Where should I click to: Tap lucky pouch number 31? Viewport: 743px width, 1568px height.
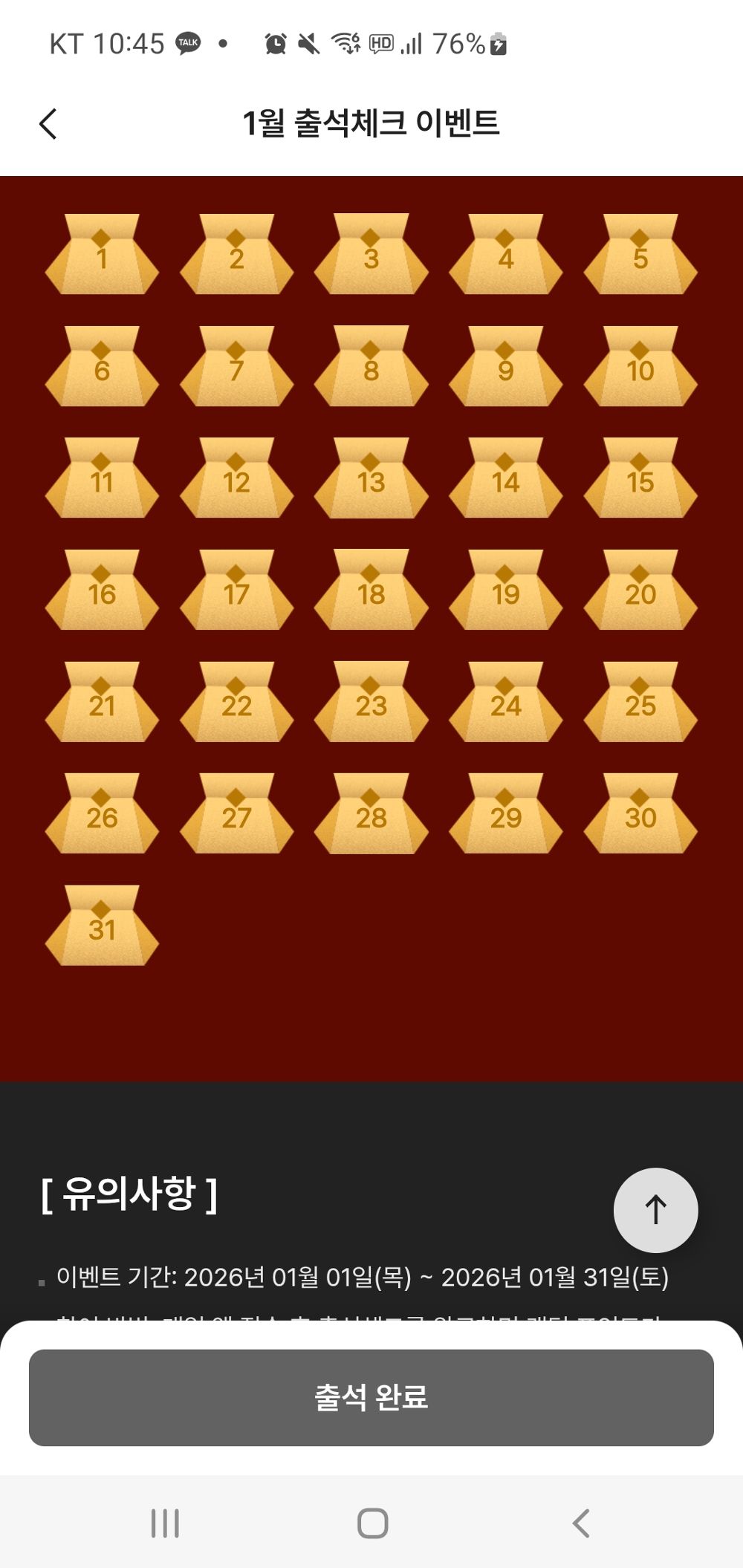(102, 926)
